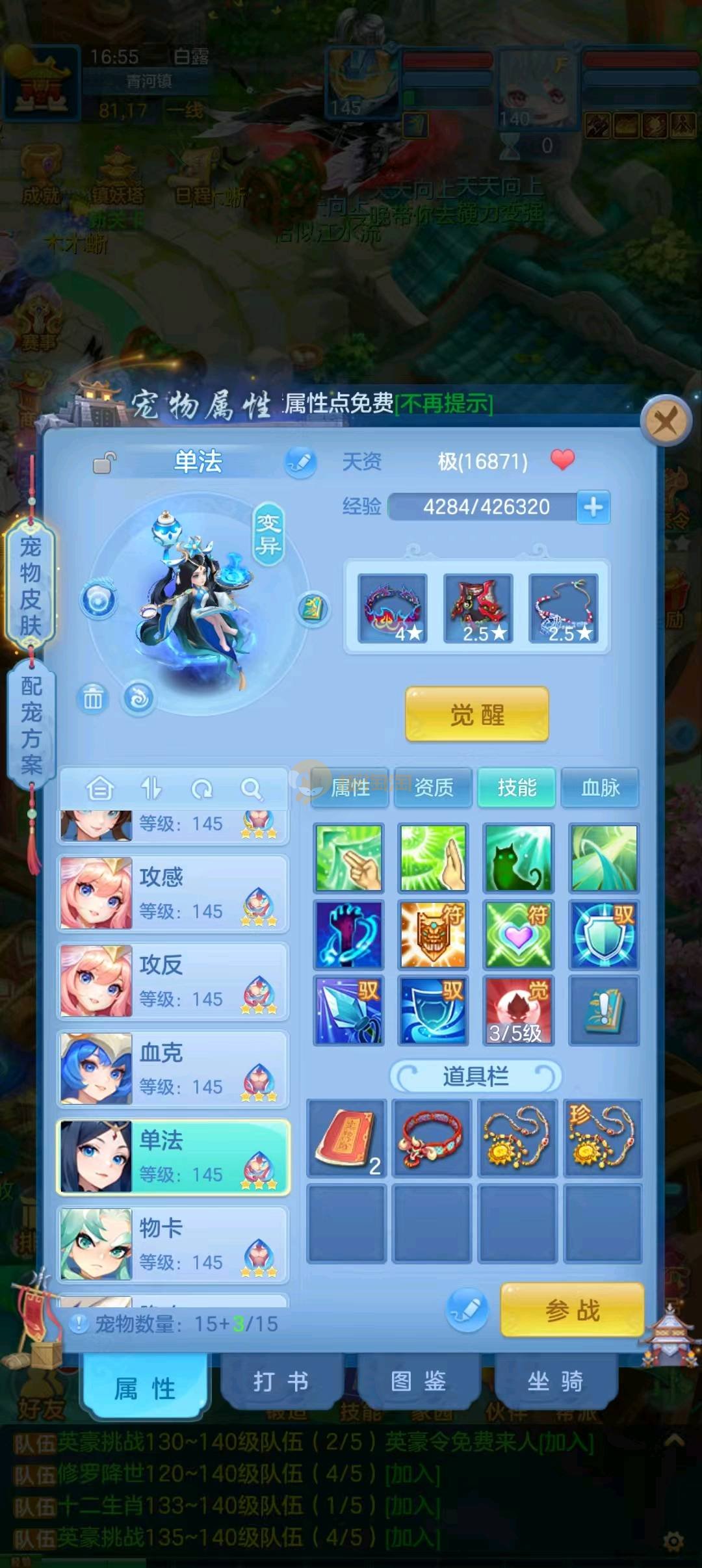Open the 打书 bottom tab
The height and width of the screenshot is (1568, 702).
coord(281,1382)
